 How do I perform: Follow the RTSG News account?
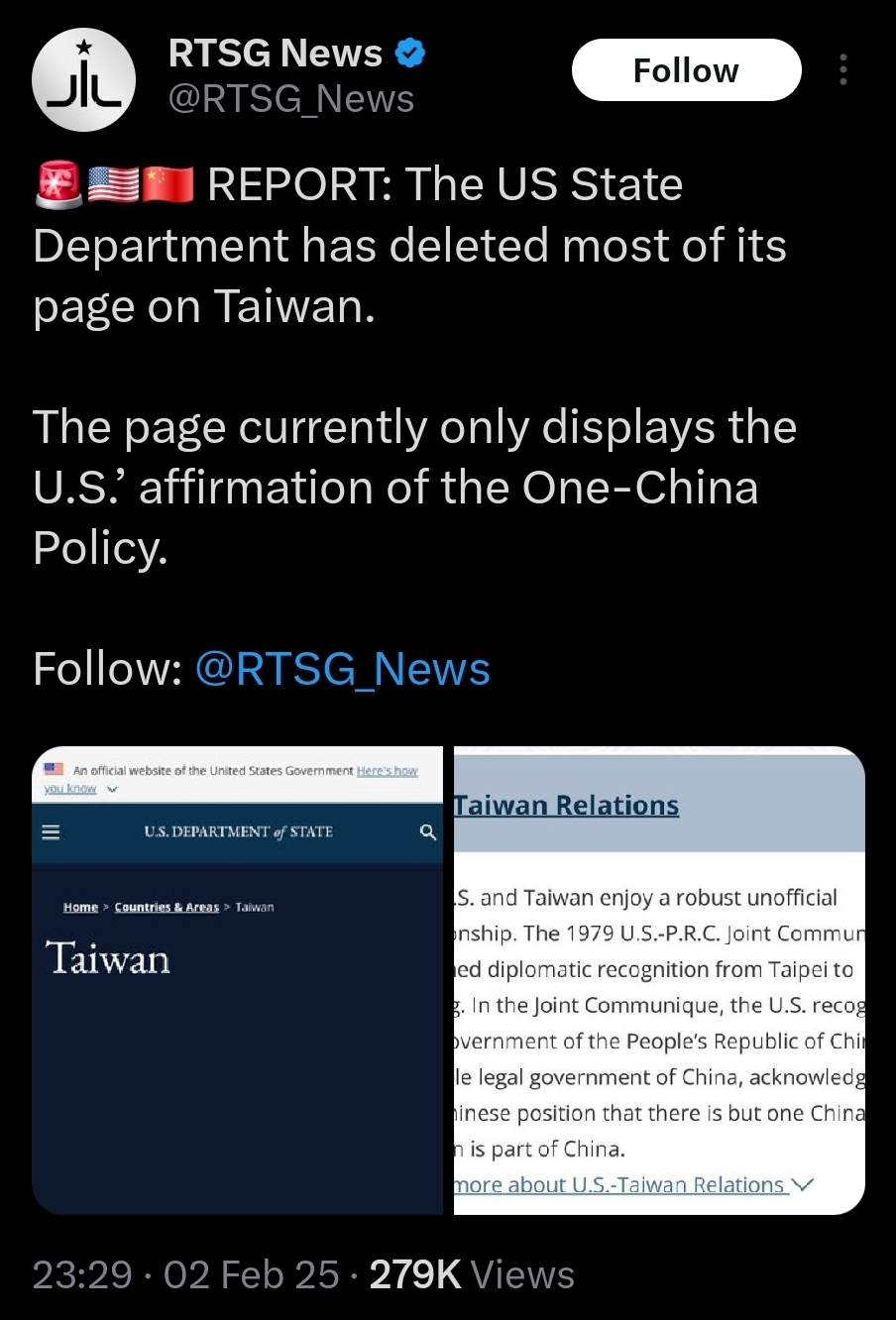686,70
